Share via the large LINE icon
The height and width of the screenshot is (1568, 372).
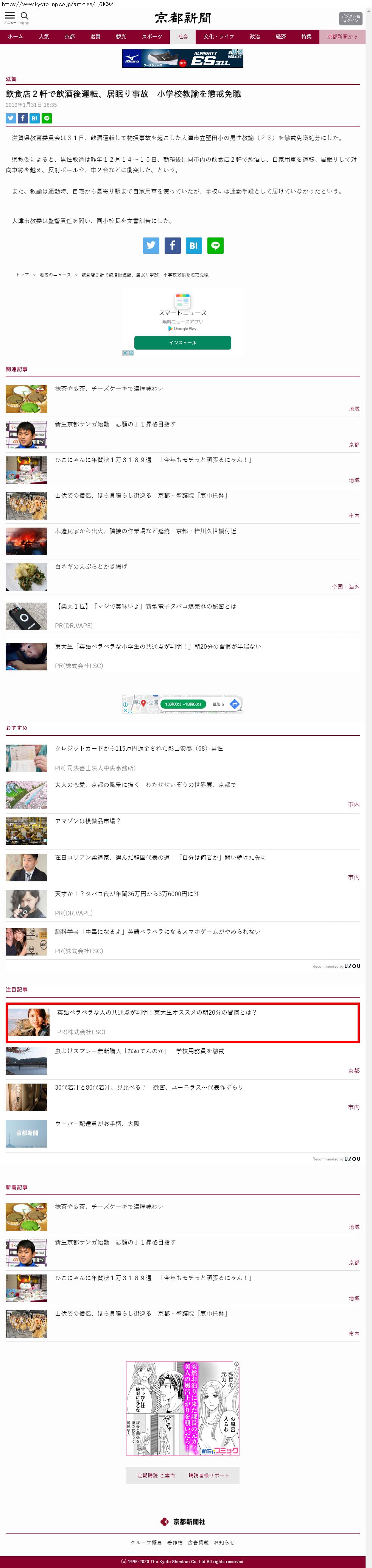215,245
